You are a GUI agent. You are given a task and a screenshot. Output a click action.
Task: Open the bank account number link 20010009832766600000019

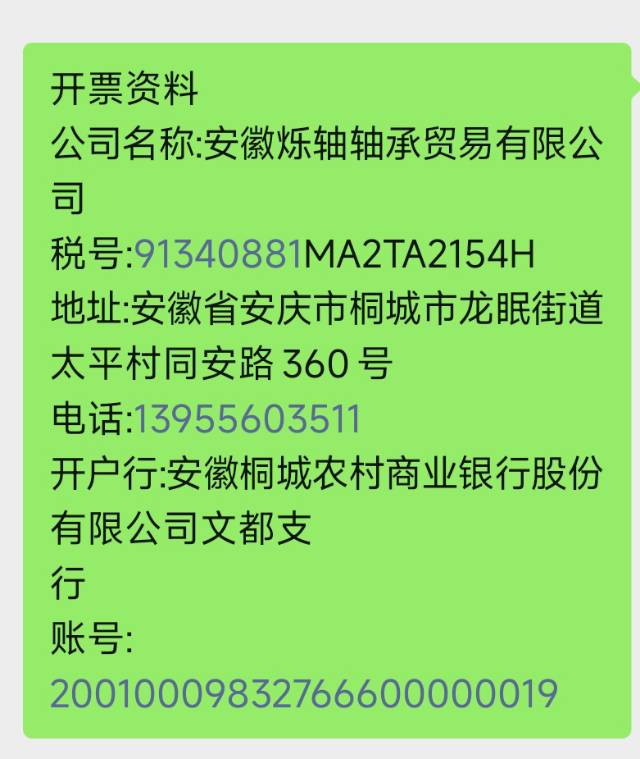coord(303,693)
